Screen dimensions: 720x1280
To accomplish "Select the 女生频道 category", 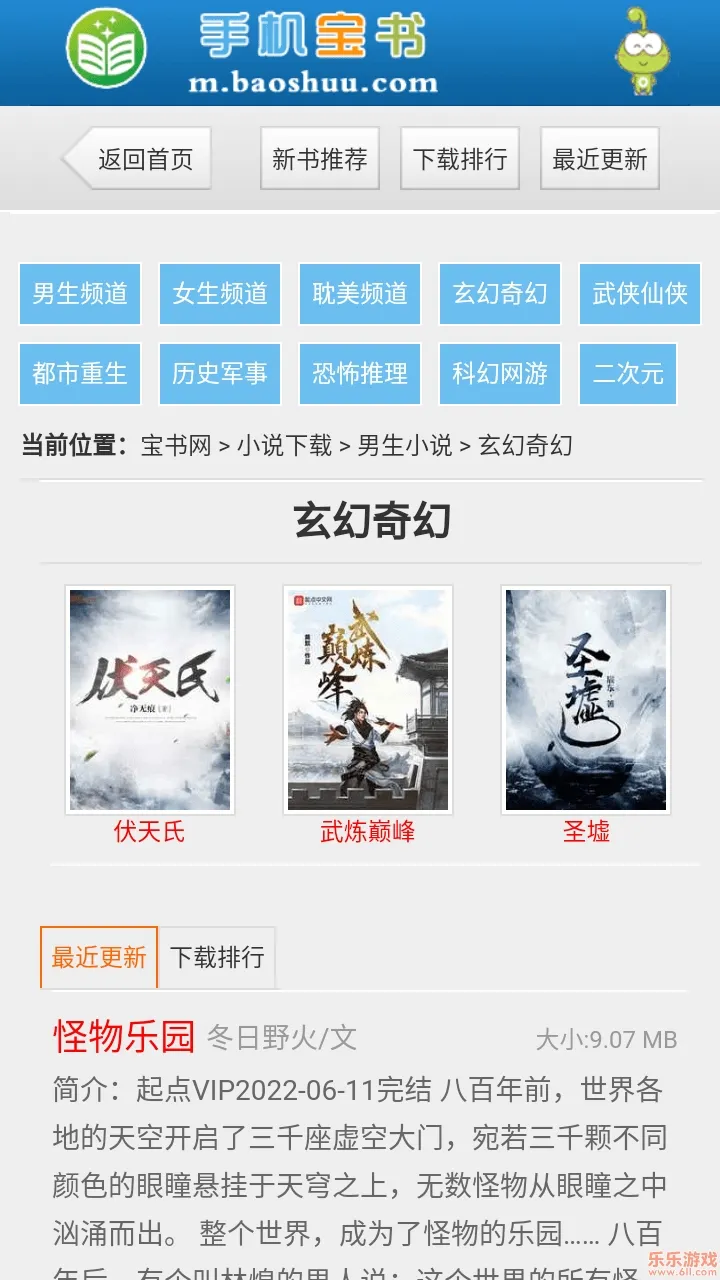I will tap(220, 294).
